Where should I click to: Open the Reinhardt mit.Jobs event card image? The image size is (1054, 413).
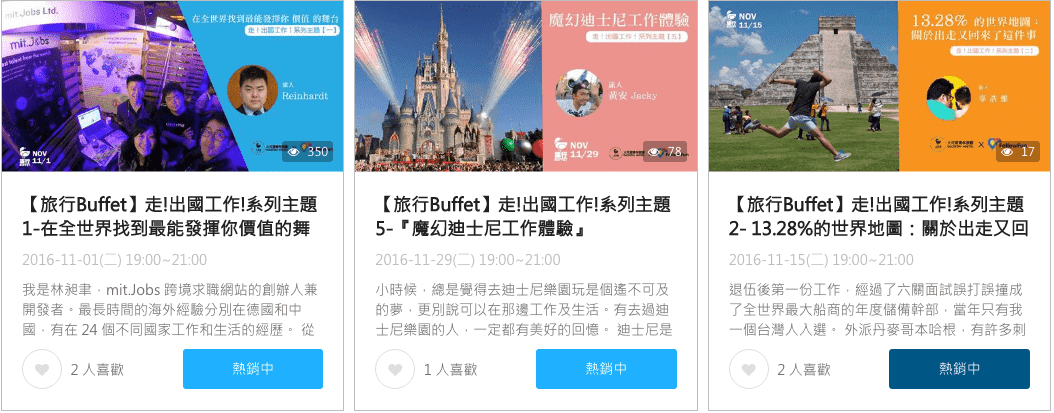(172, 86)
